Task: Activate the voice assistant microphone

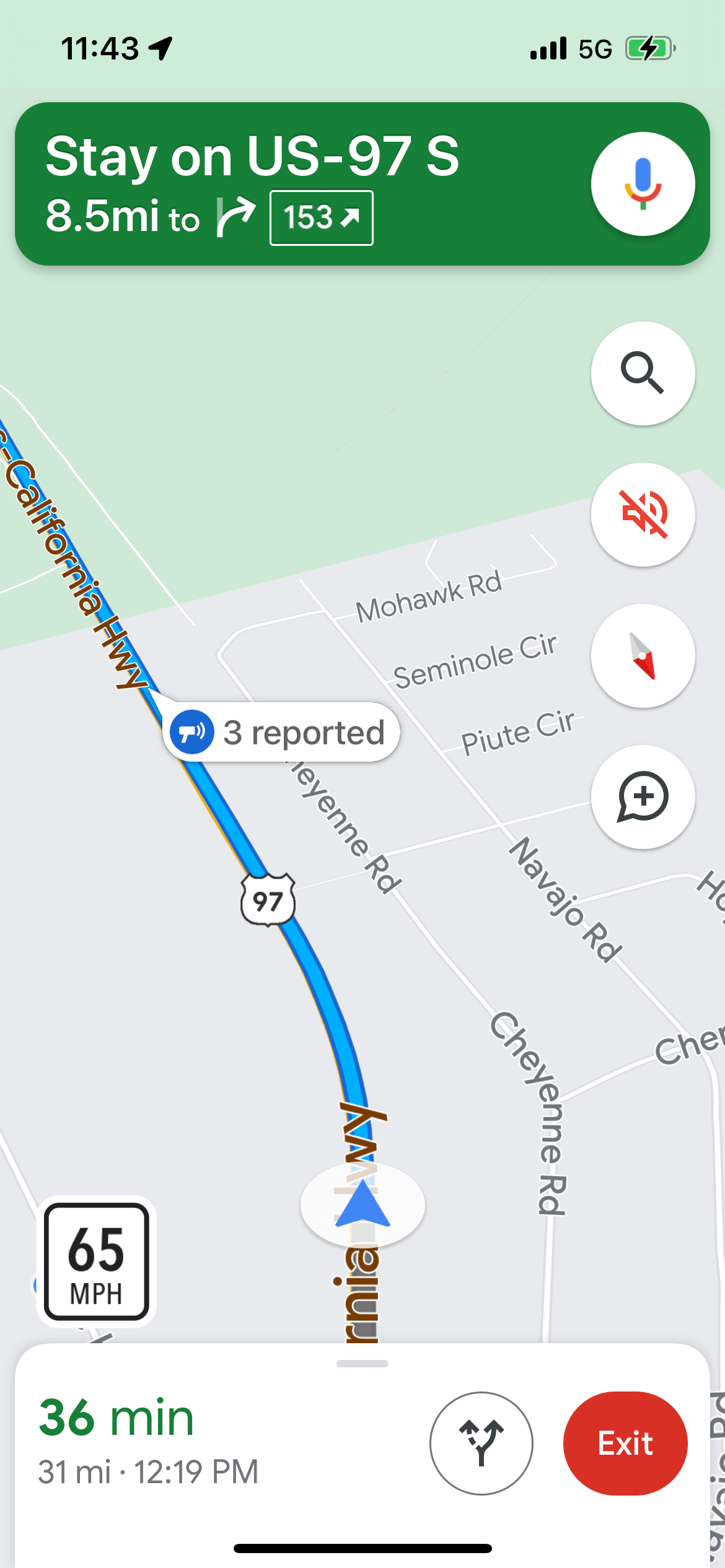Action: click(x=643, y=184)
